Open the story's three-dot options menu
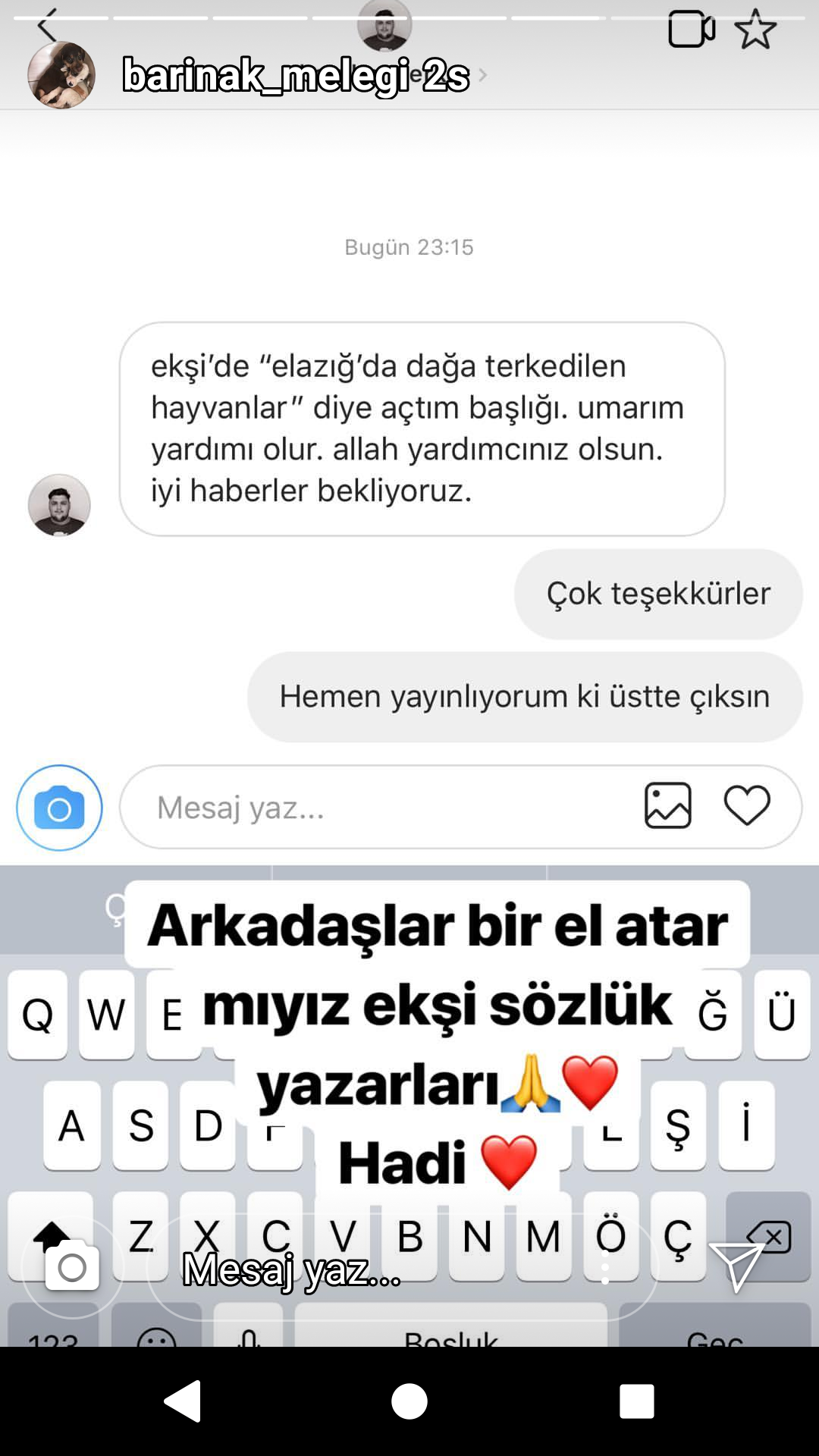The width and height of the screenshot is (819, 1456). 604,1267
